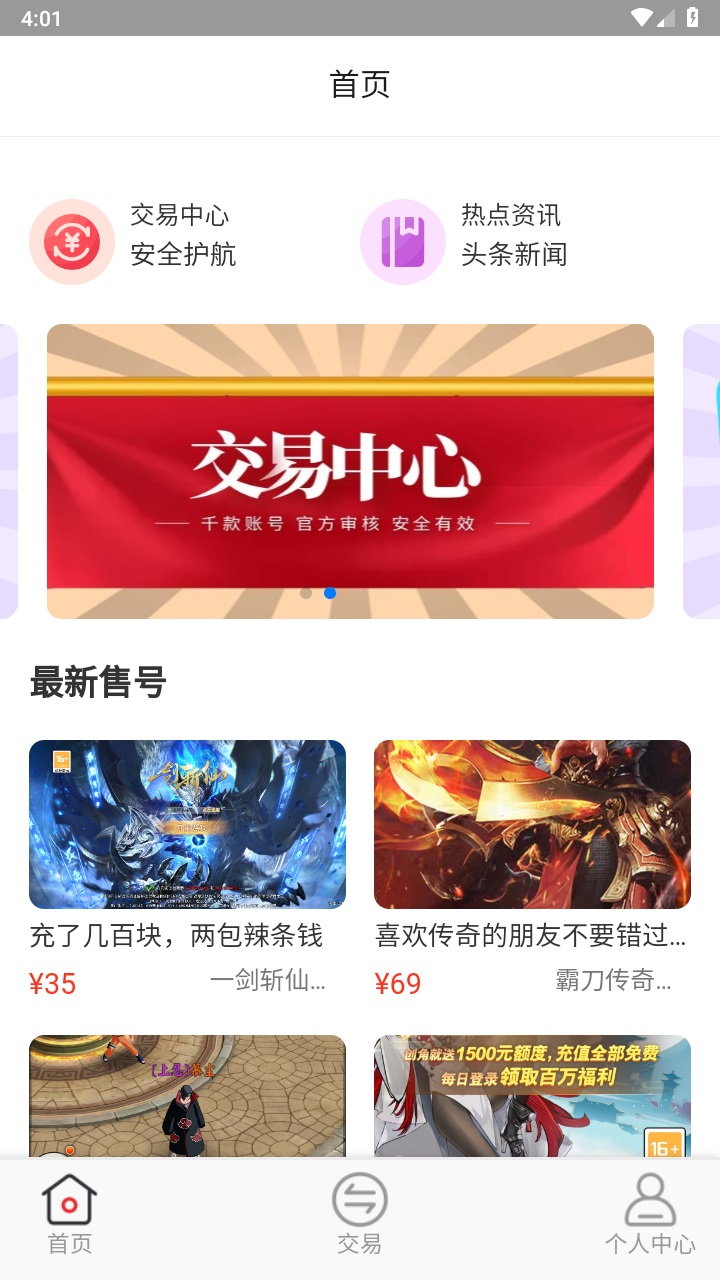
Task: Select the first carousel indicator dot
Action: [x=306, y=593]
